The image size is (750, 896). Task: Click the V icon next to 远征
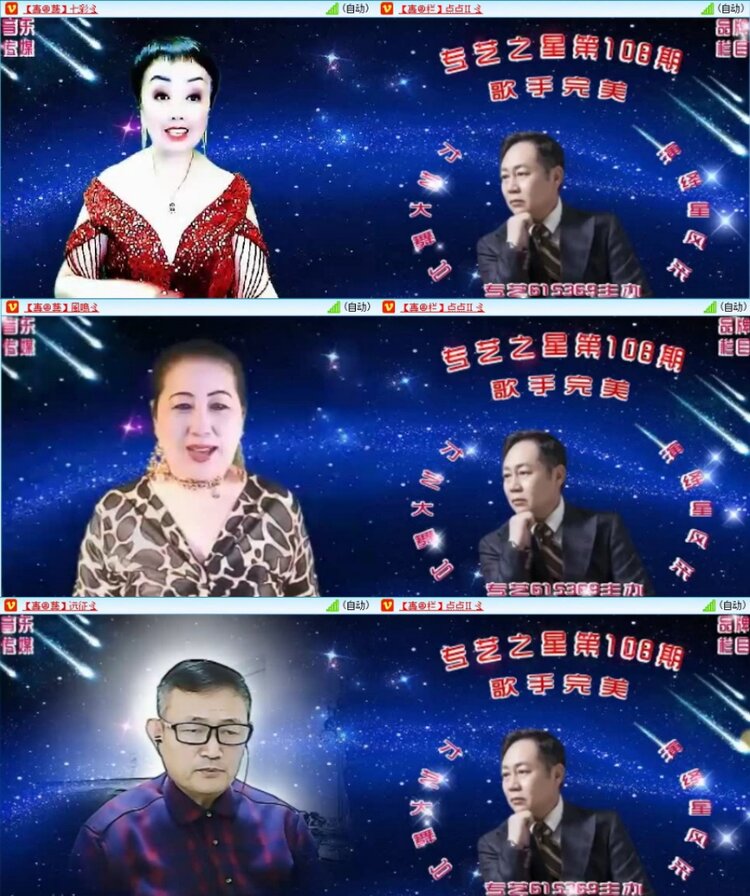[8, 605]
